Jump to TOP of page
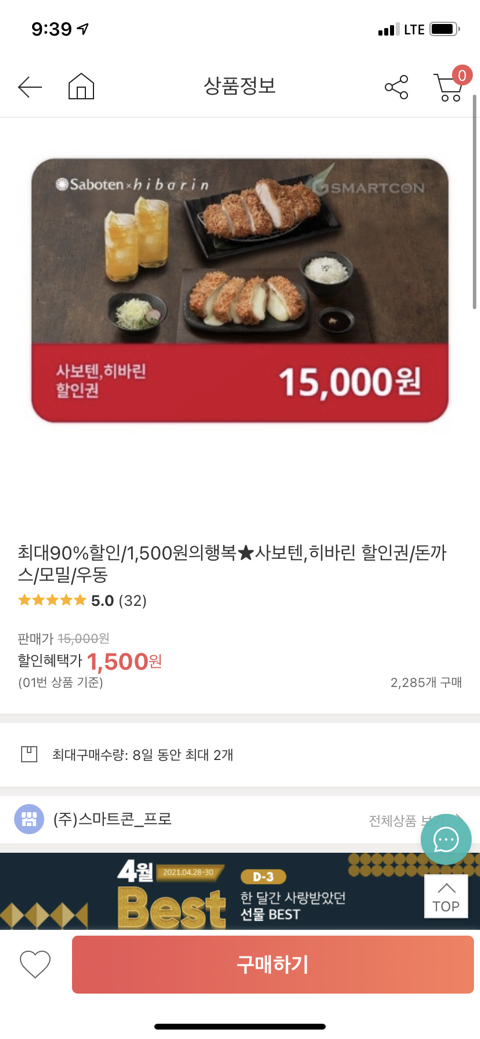The image size is (480, 1039). (x=446, y=896)
